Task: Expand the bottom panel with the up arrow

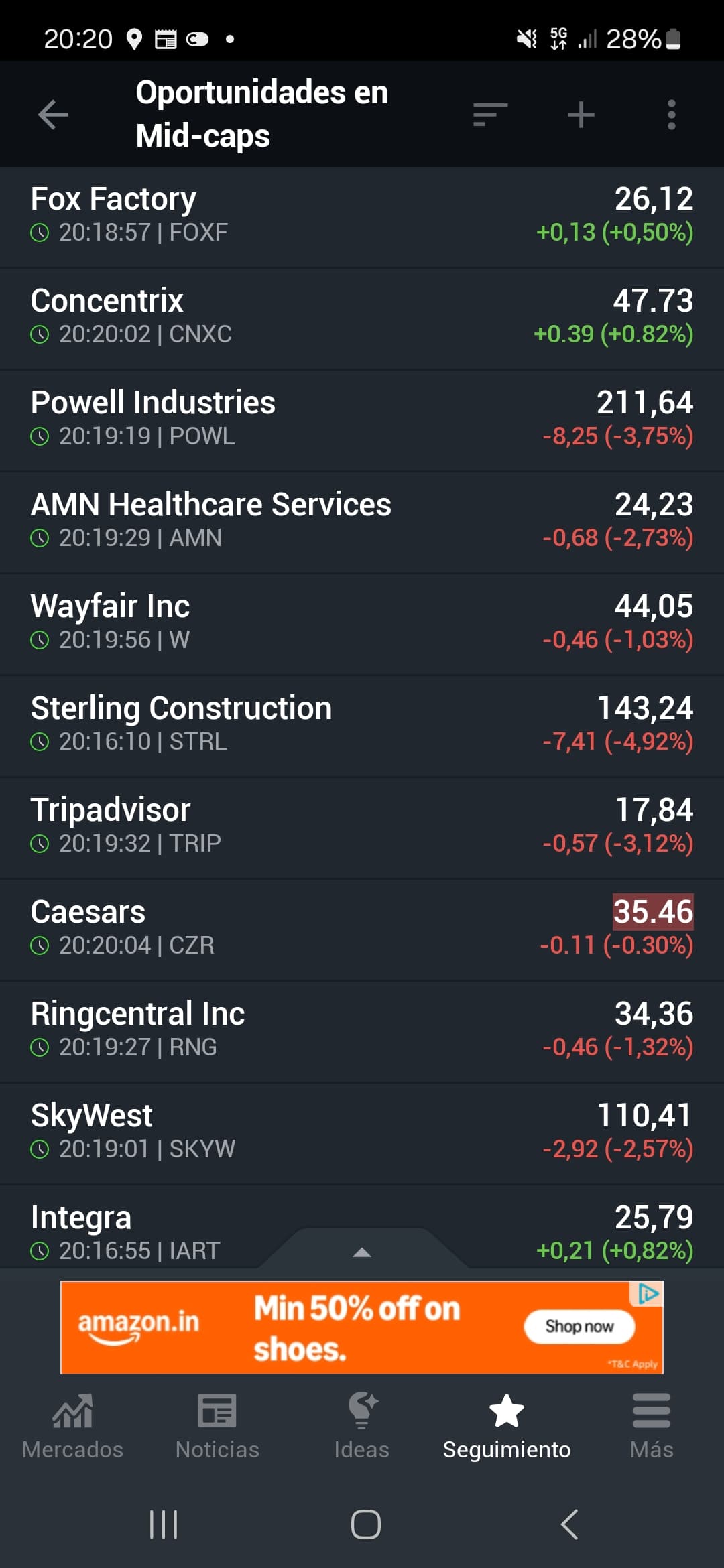Action: (x=362, y=1251)
